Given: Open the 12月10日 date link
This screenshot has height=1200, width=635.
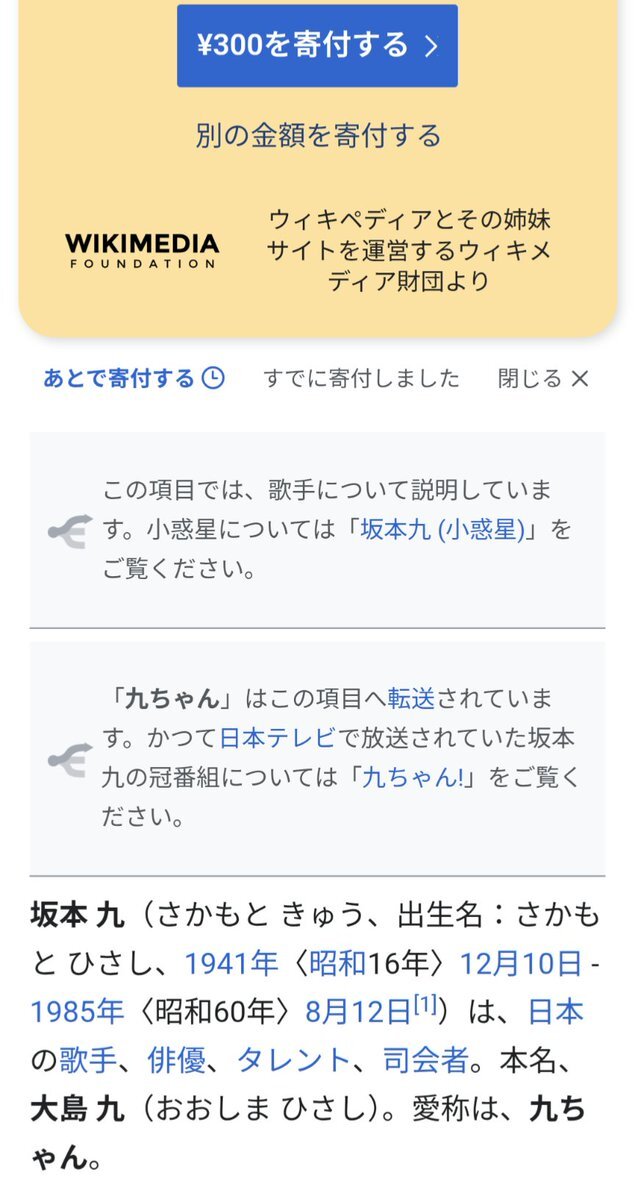Looking at the screenshot, I should coord(520,964).
